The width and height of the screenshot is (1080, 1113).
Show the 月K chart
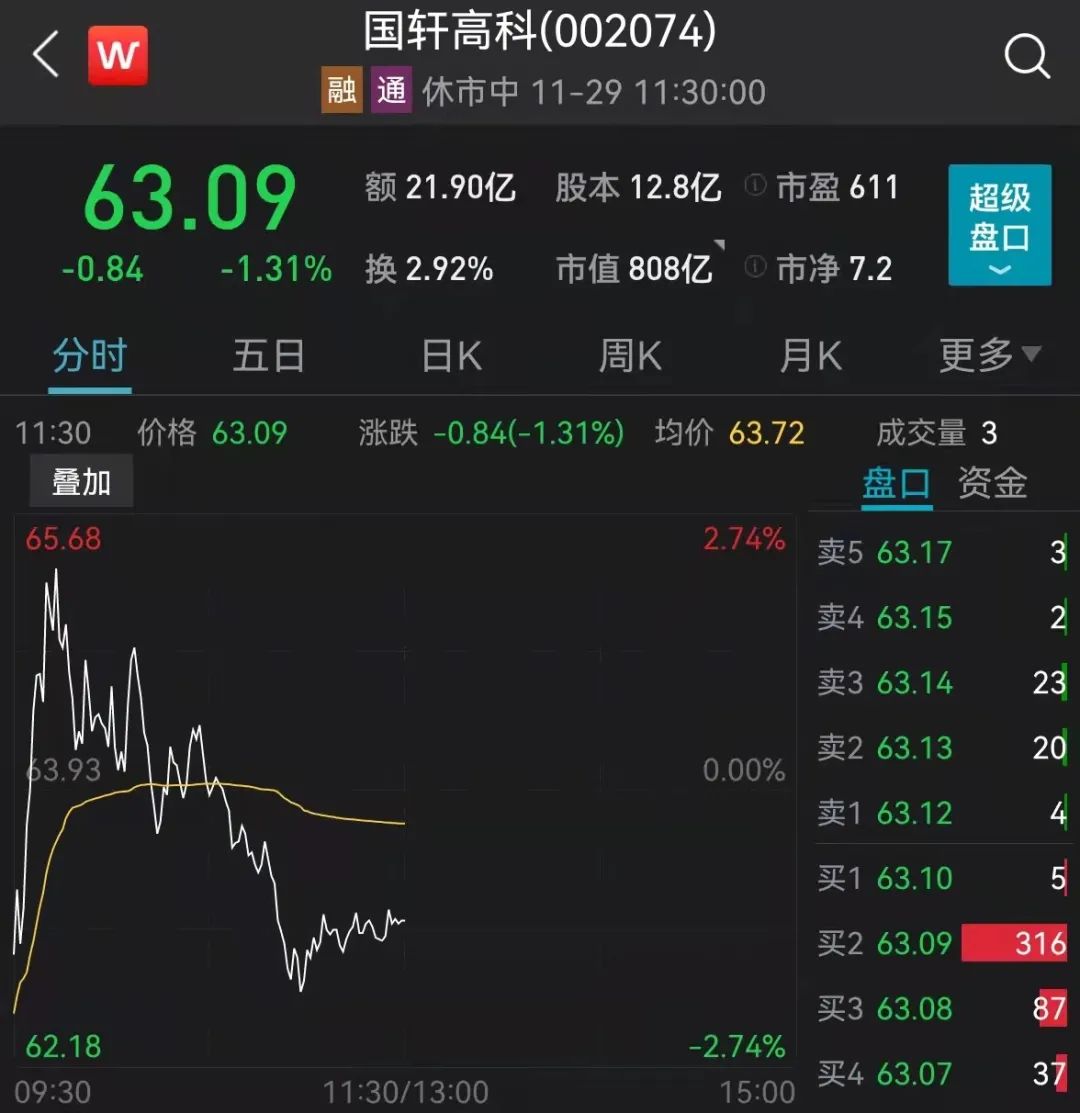point(810,356)
